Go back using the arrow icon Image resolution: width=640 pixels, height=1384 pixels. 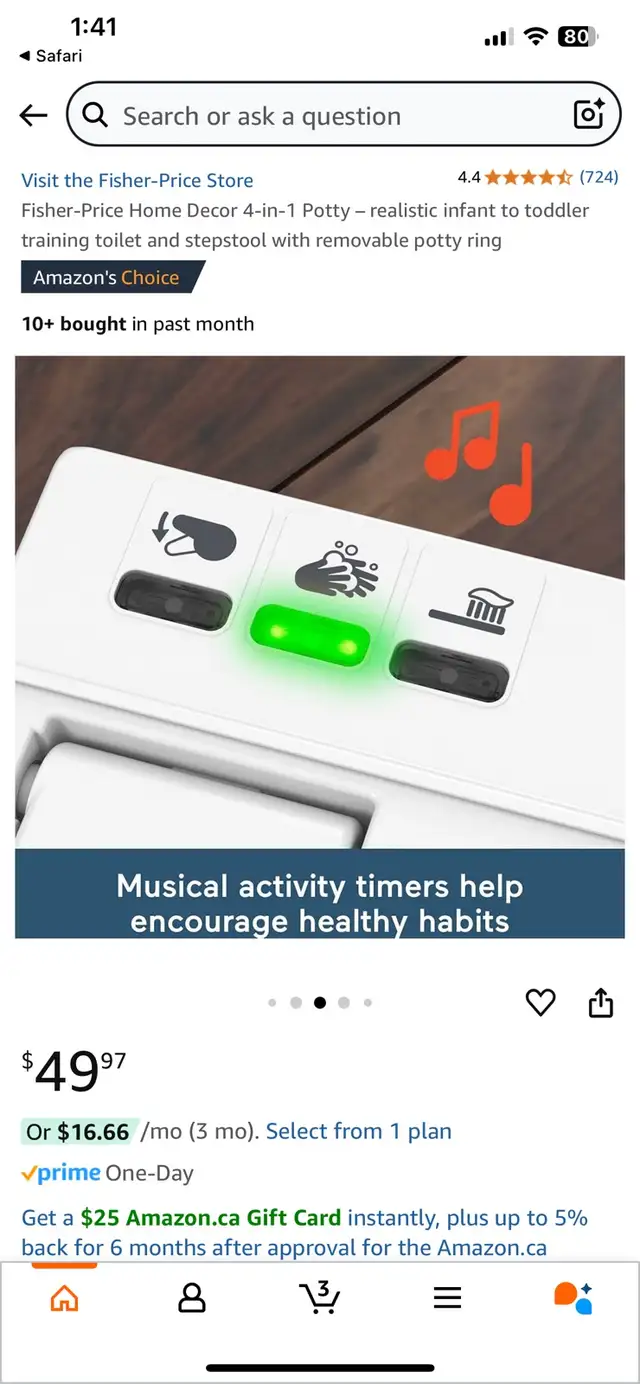click(x=33, y=116)
